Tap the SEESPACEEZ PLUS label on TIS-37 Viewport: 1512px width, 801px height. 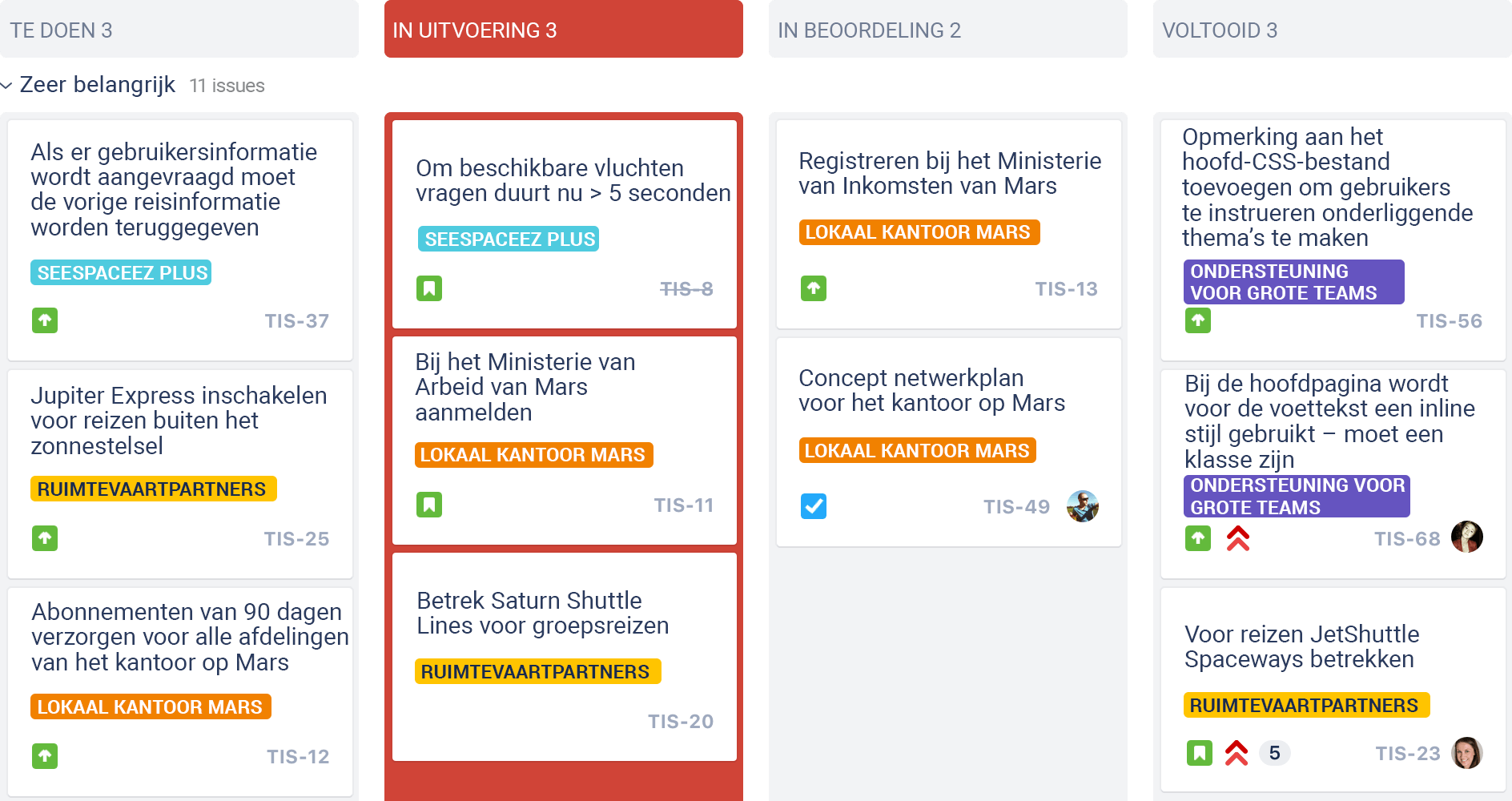[122, 273]
